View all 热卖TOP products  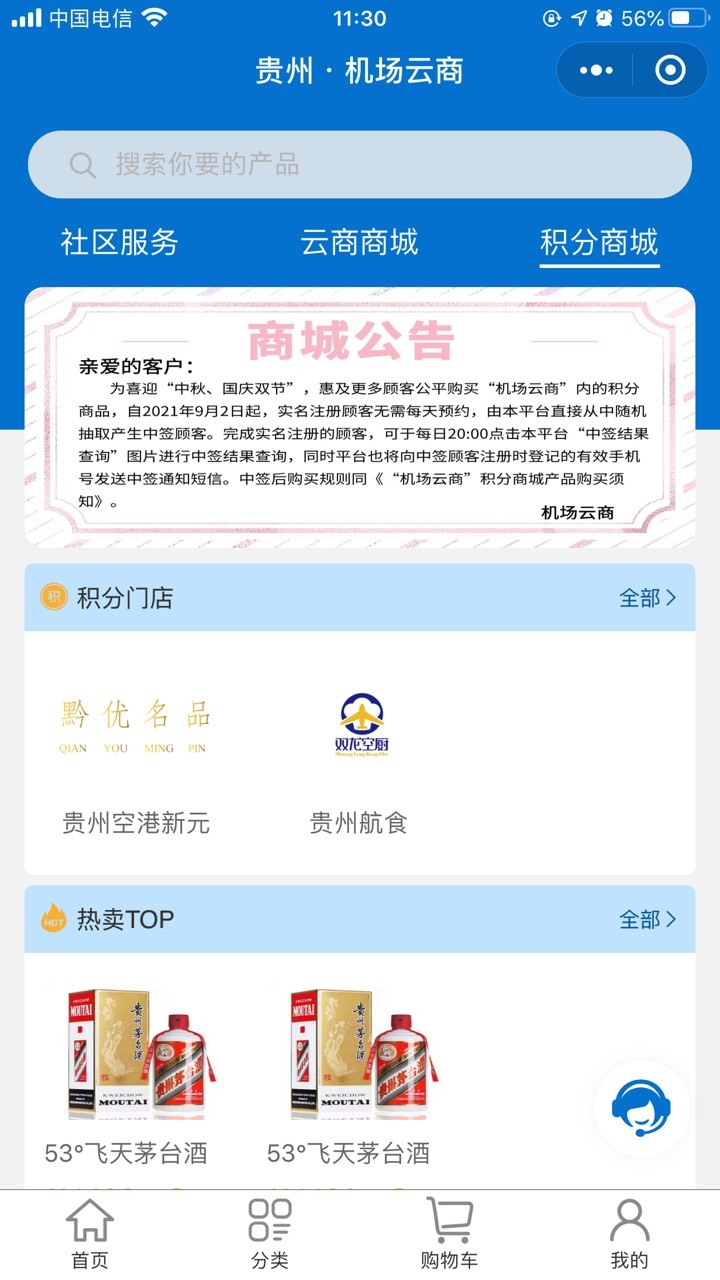[x=648, y=919]
